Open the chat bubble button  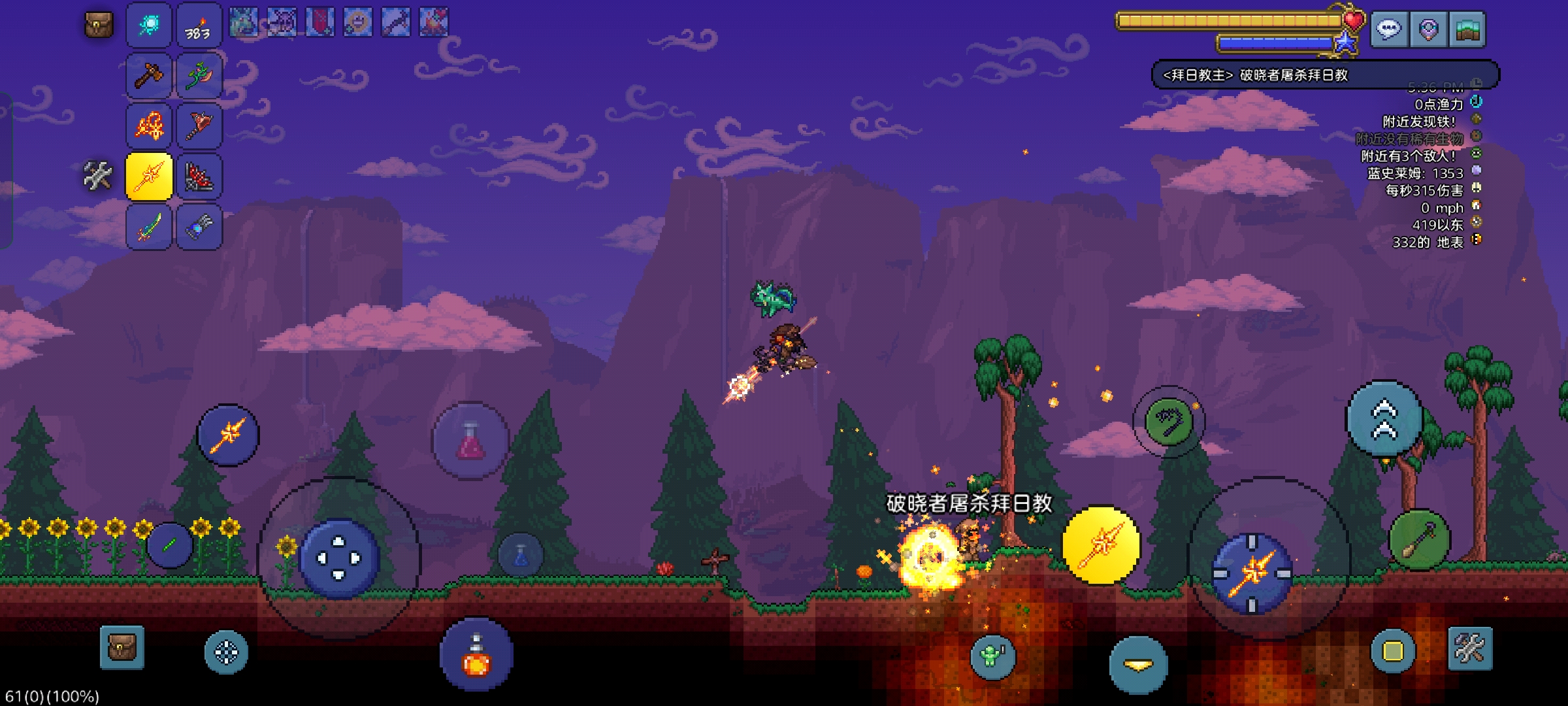[x=1388, y=29]
